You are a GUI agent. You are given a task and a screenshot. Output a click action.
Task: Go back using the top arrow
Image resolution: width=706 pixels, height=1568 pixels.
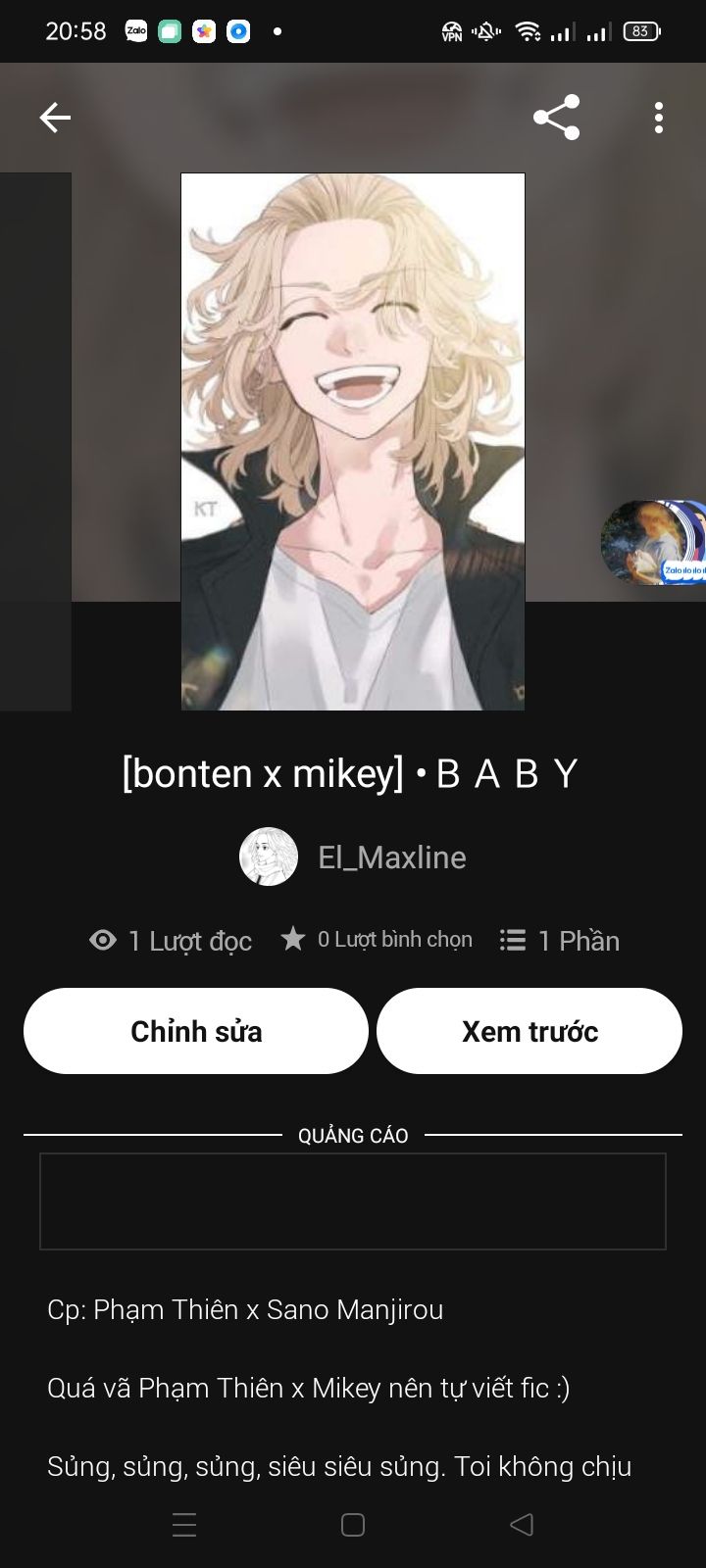[55, 118]
